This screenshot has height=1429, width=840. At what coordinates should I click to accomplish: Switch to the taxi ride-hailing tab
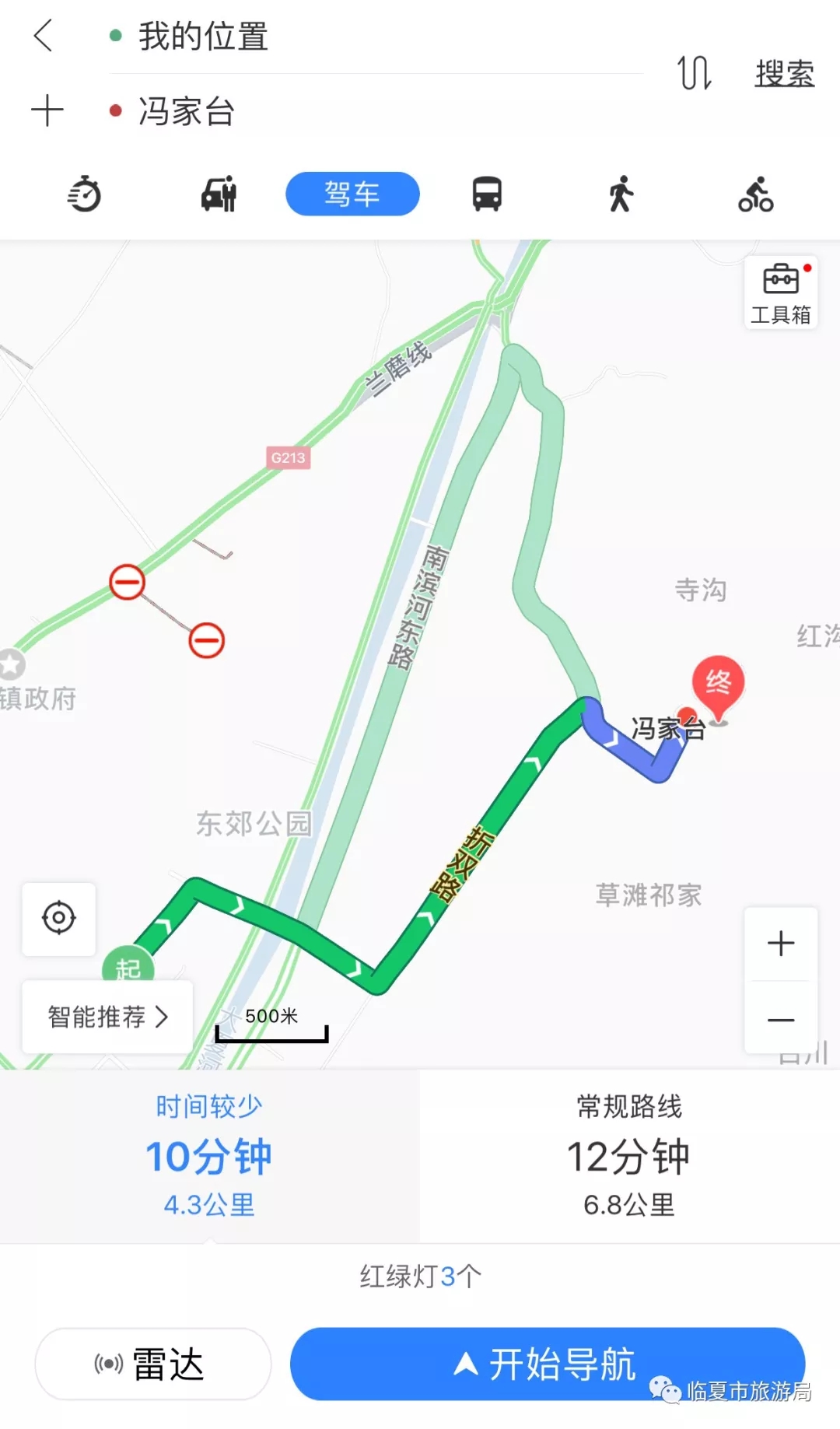pos(219,194)
